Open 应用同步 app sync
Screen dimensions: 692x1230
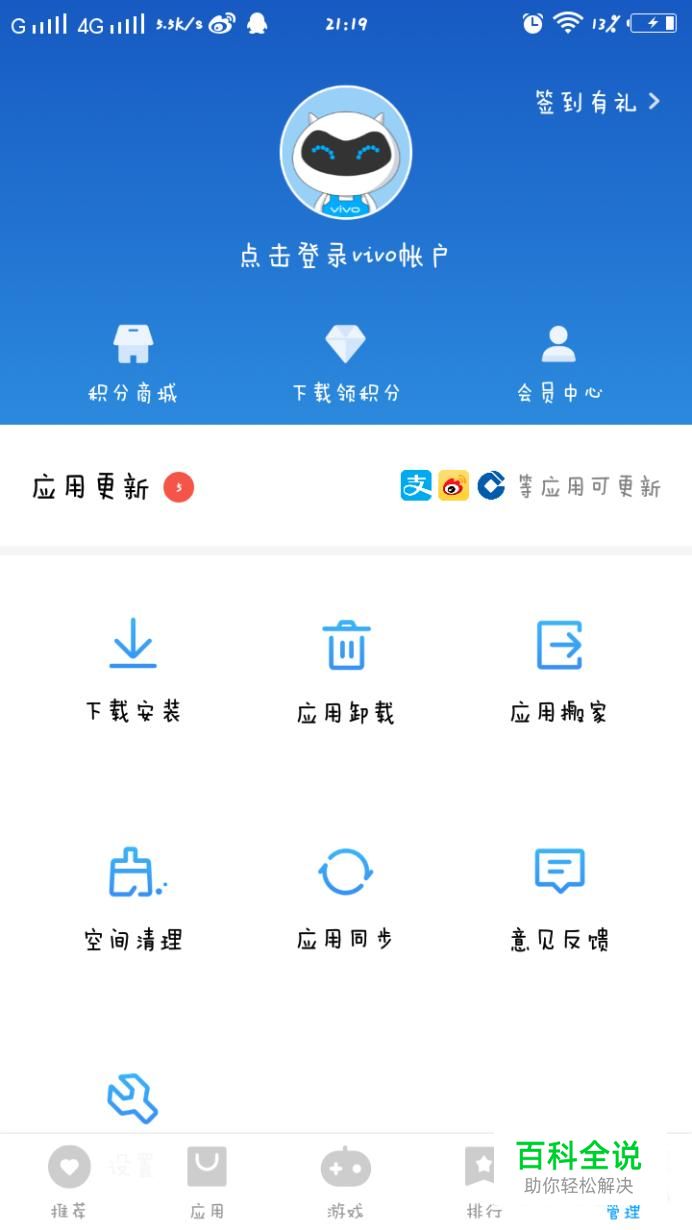tap(346, 896)
